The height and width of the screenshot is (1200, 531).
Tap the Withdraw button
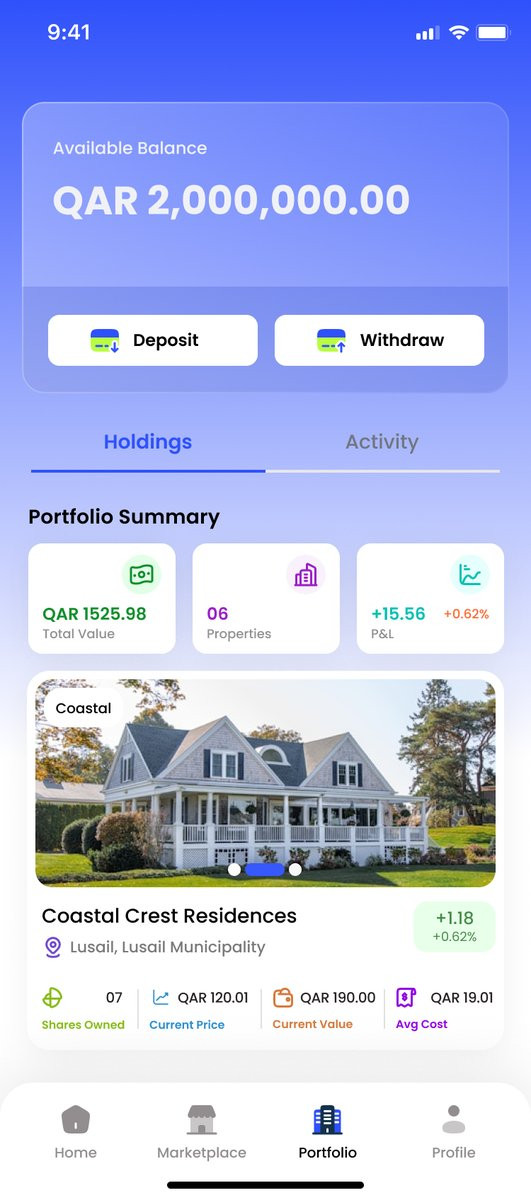pos(379,340)
